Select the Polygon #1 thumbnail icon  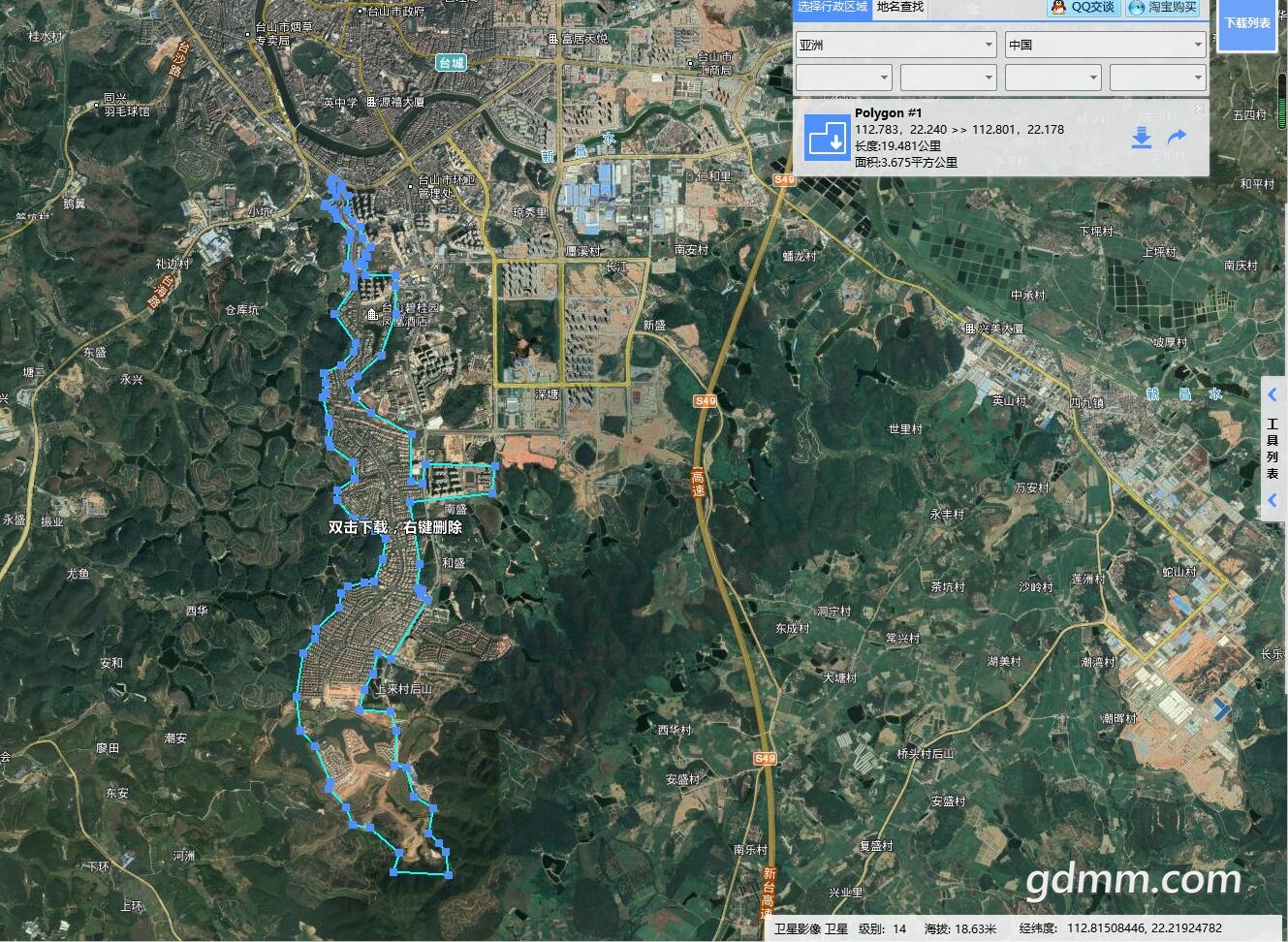point(827,139)
